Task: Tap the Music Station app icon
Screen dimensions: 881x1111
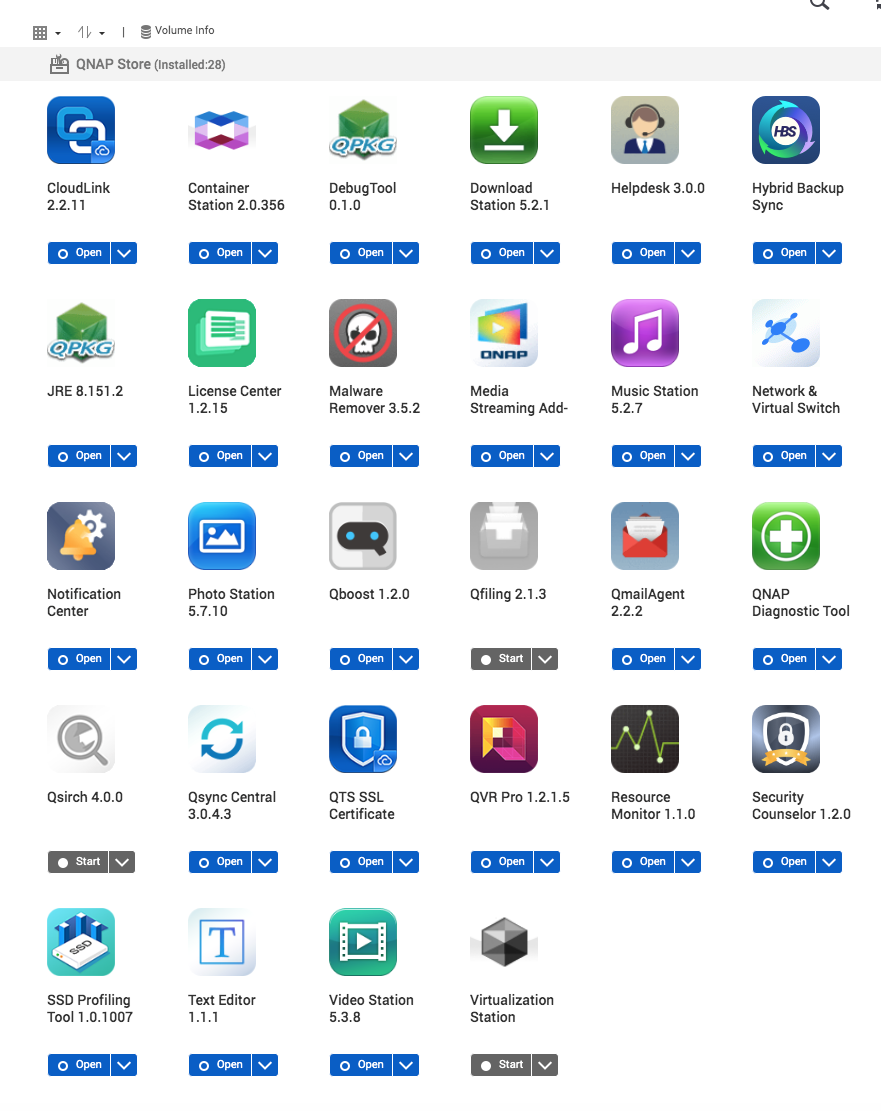Action: tap(644, 333)
